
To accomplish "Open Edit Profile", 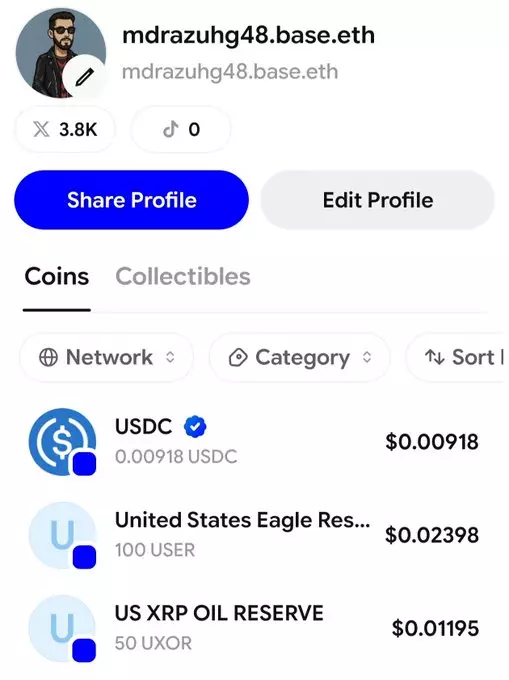I will (378, 200).
